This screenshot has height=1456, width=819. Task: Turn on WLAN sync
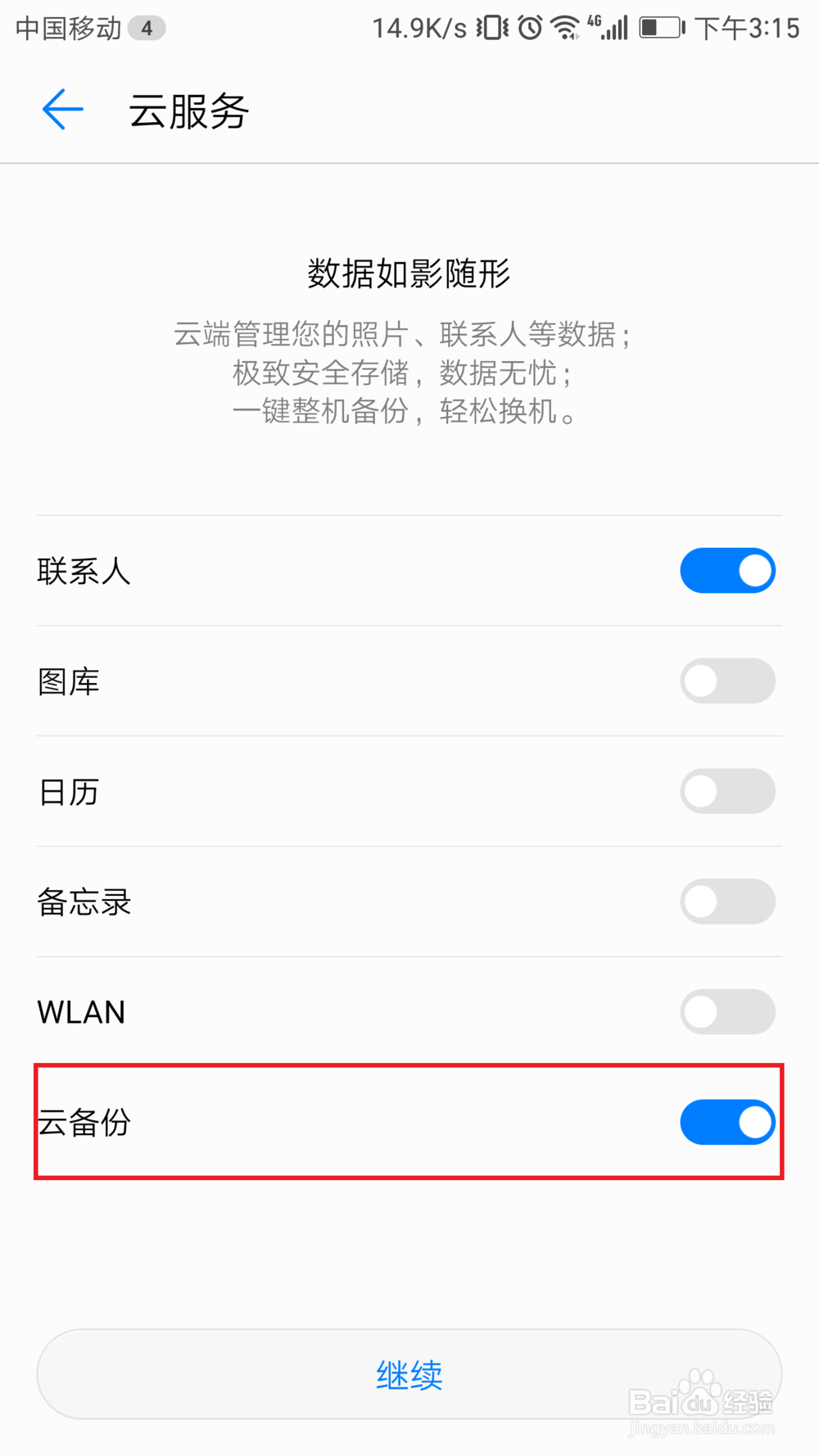coord(727,1011)
